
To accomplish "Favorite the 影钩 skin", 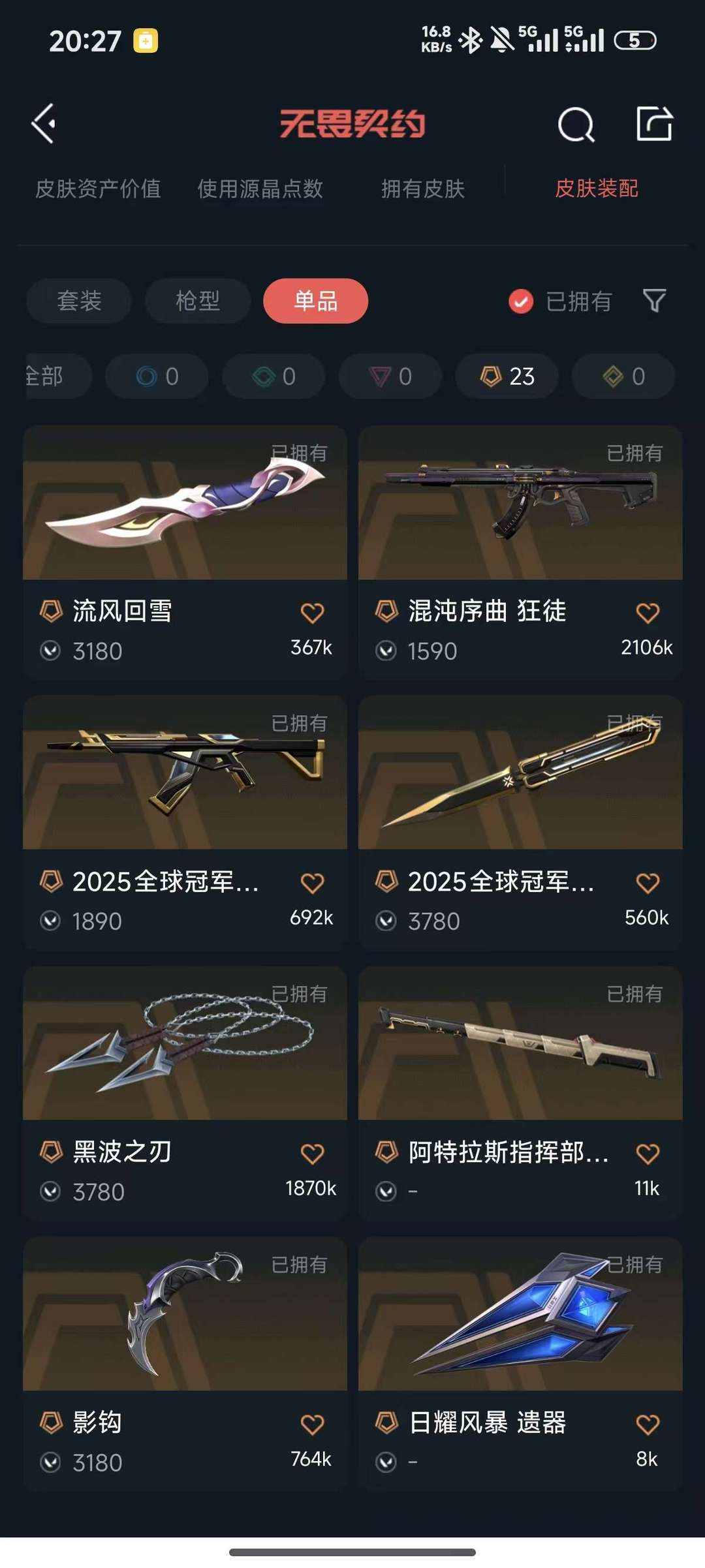I will pos(312,1424).
